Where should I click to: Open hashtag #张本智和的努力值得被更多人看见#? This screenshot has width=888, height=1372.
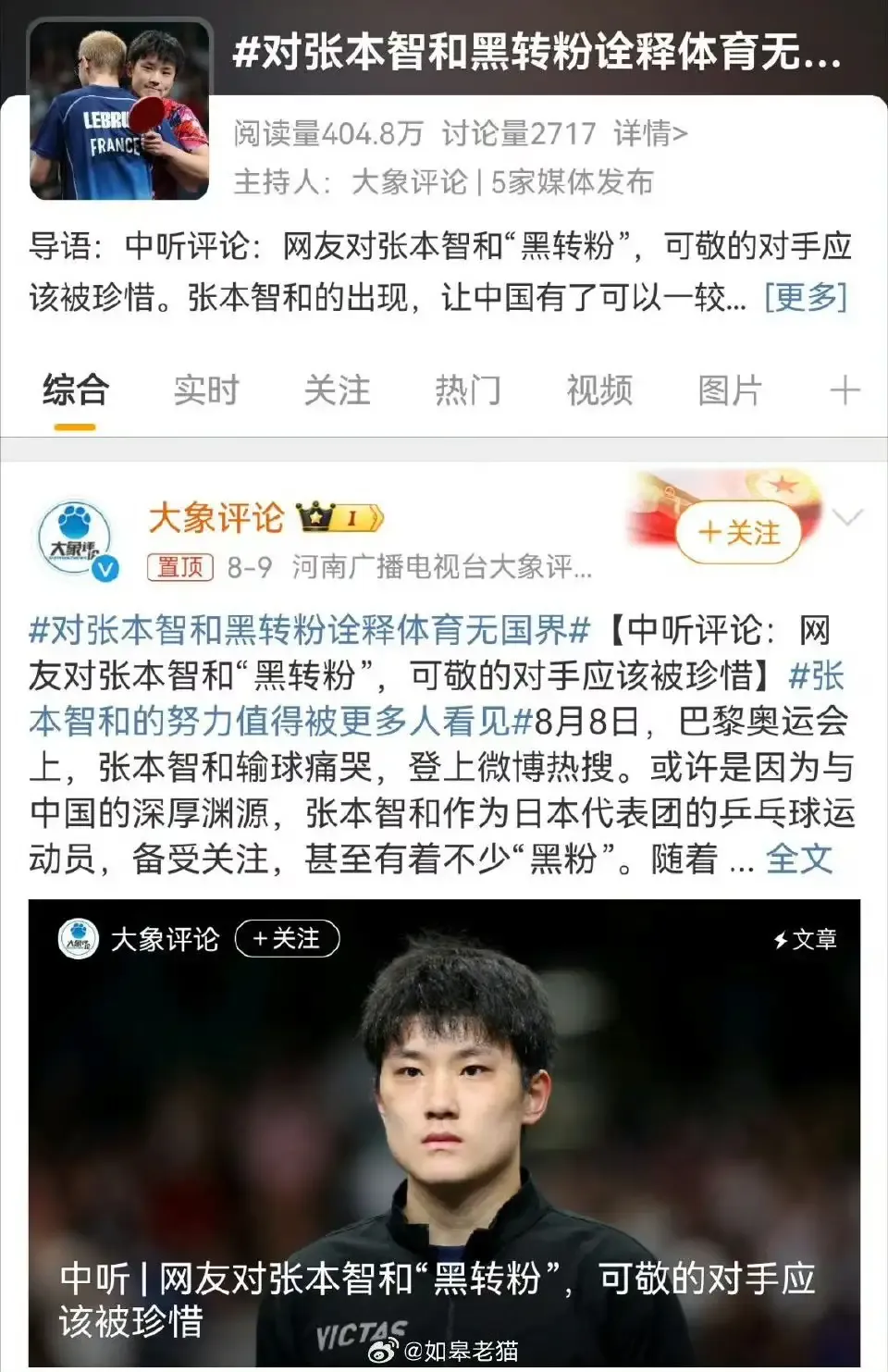point(277,721)
